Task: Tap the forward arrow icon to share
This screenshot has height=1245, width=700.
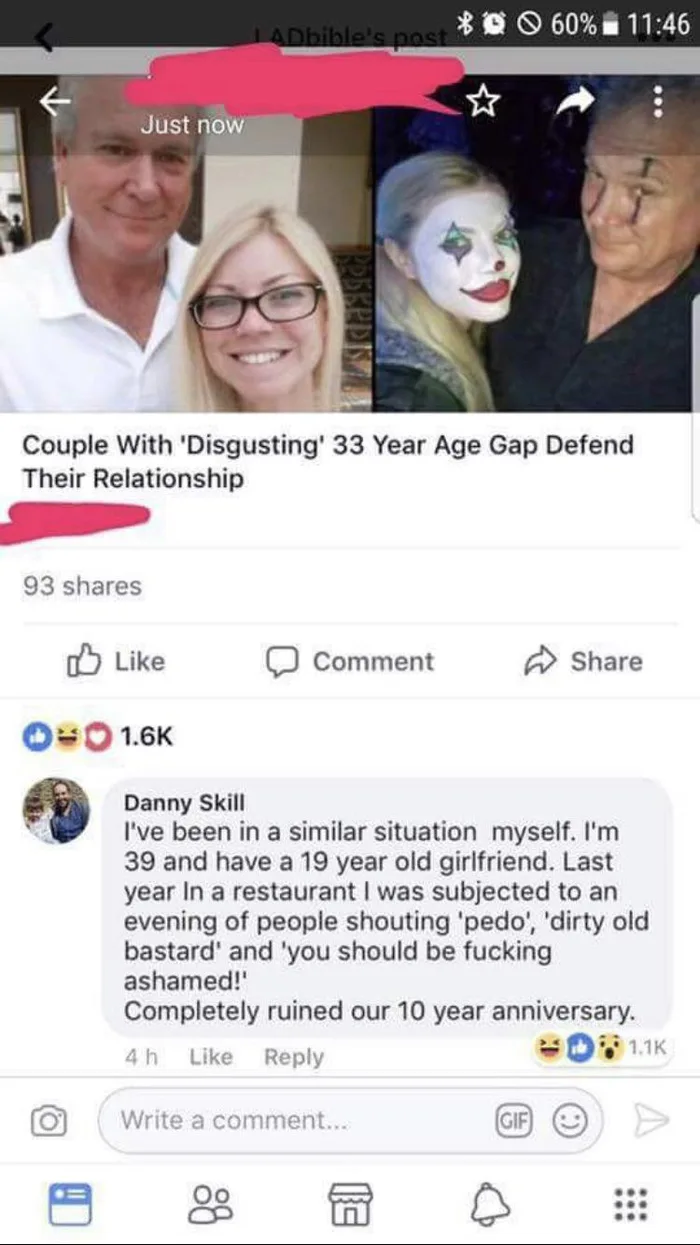Action: 575,100
